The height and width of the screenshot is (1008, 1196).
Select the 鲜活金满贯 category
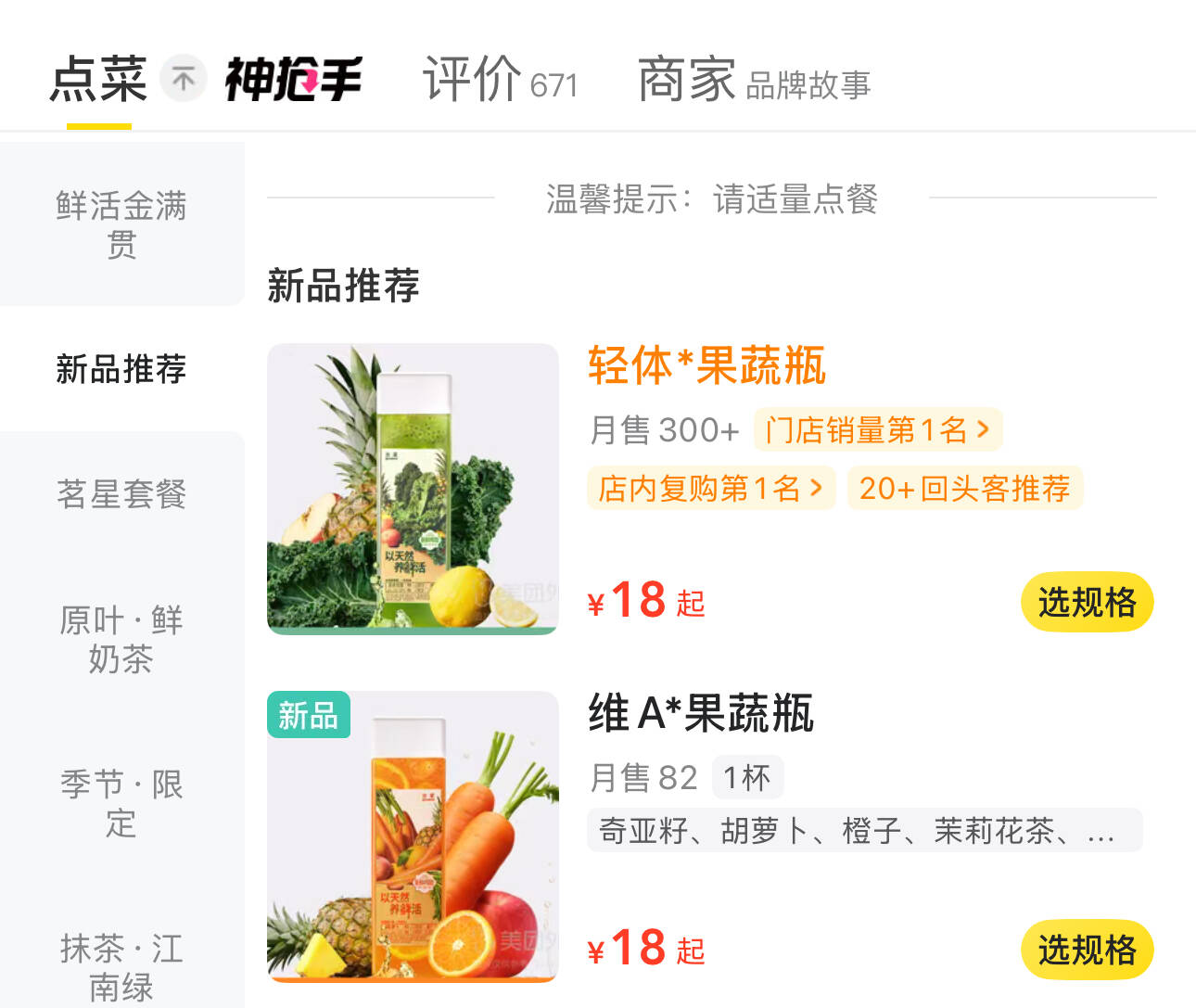[x=121, y=224]
